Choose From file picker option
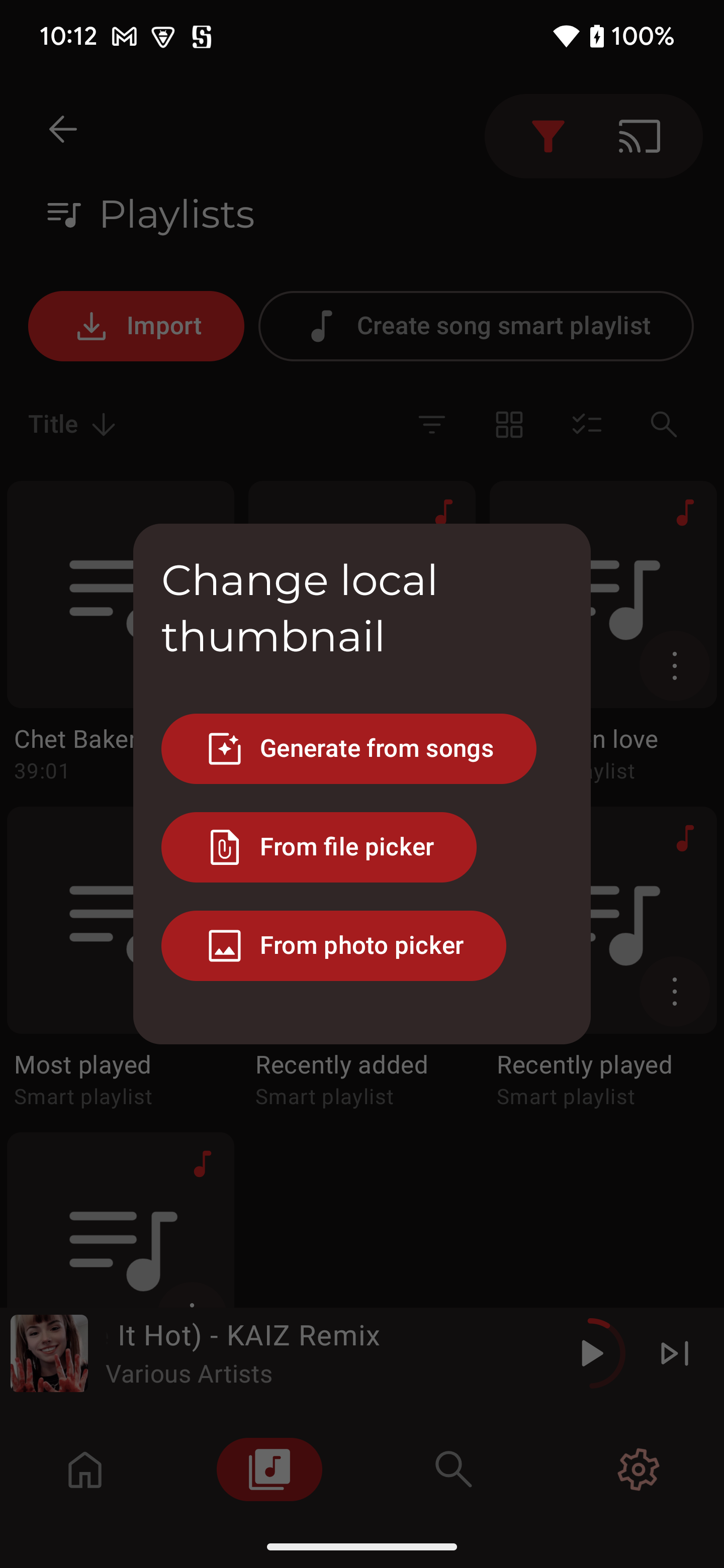The height and width of the screenshot is (1568, 724). click(x=318, y=847)
